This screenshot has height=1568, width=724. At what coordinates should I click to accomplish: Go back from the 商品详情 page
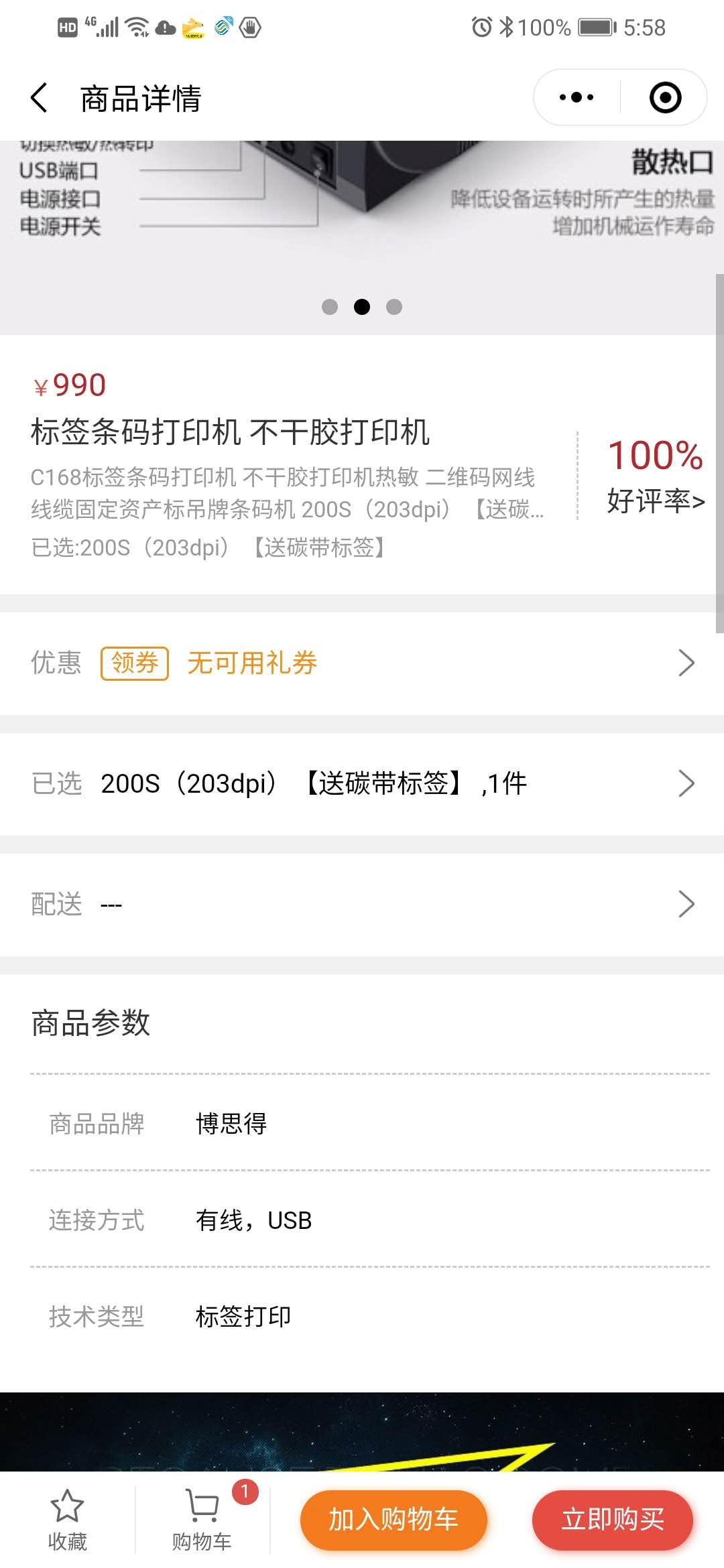pos(39,98)
